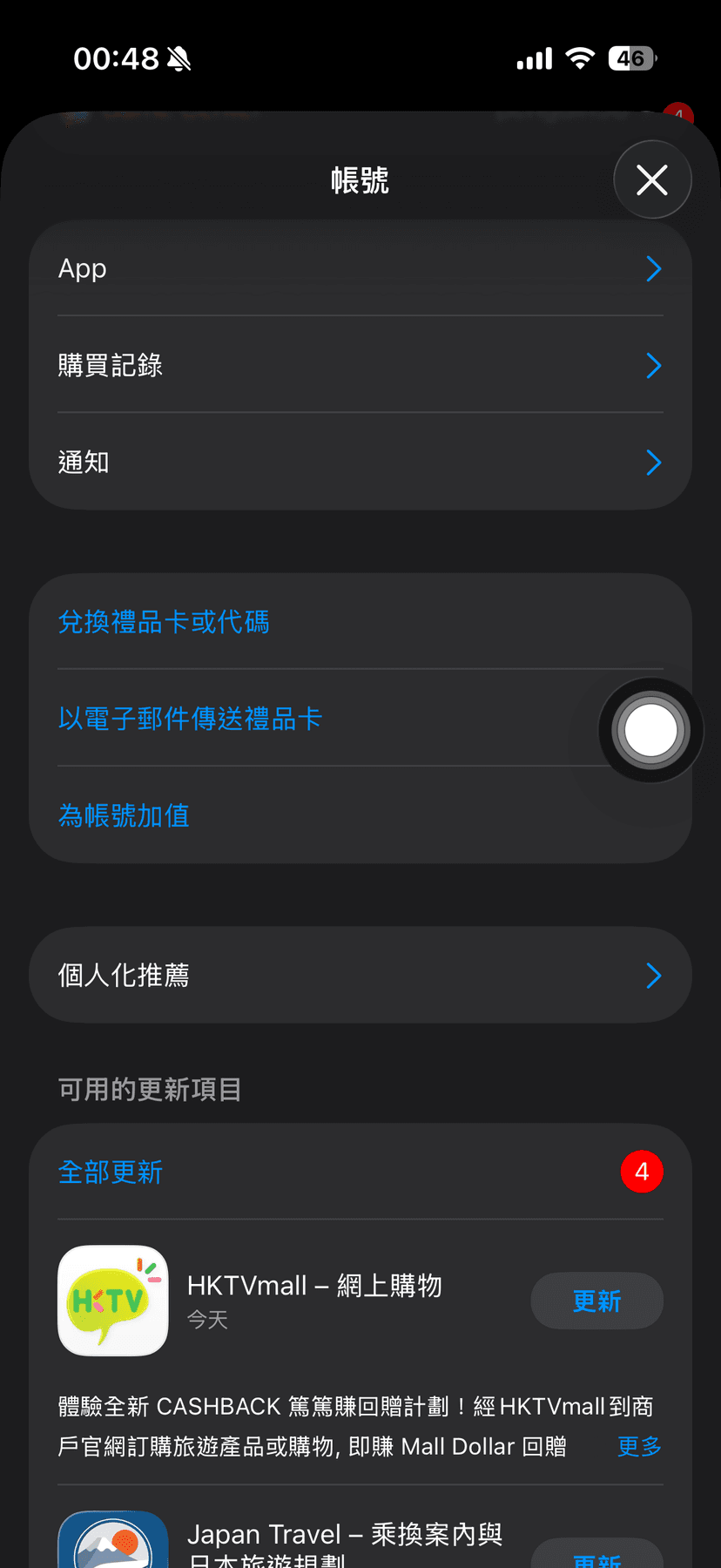The width and height of the screenshot is (721, 1568).
Task: Expand the 通知 row
Action: coord(654,463)
